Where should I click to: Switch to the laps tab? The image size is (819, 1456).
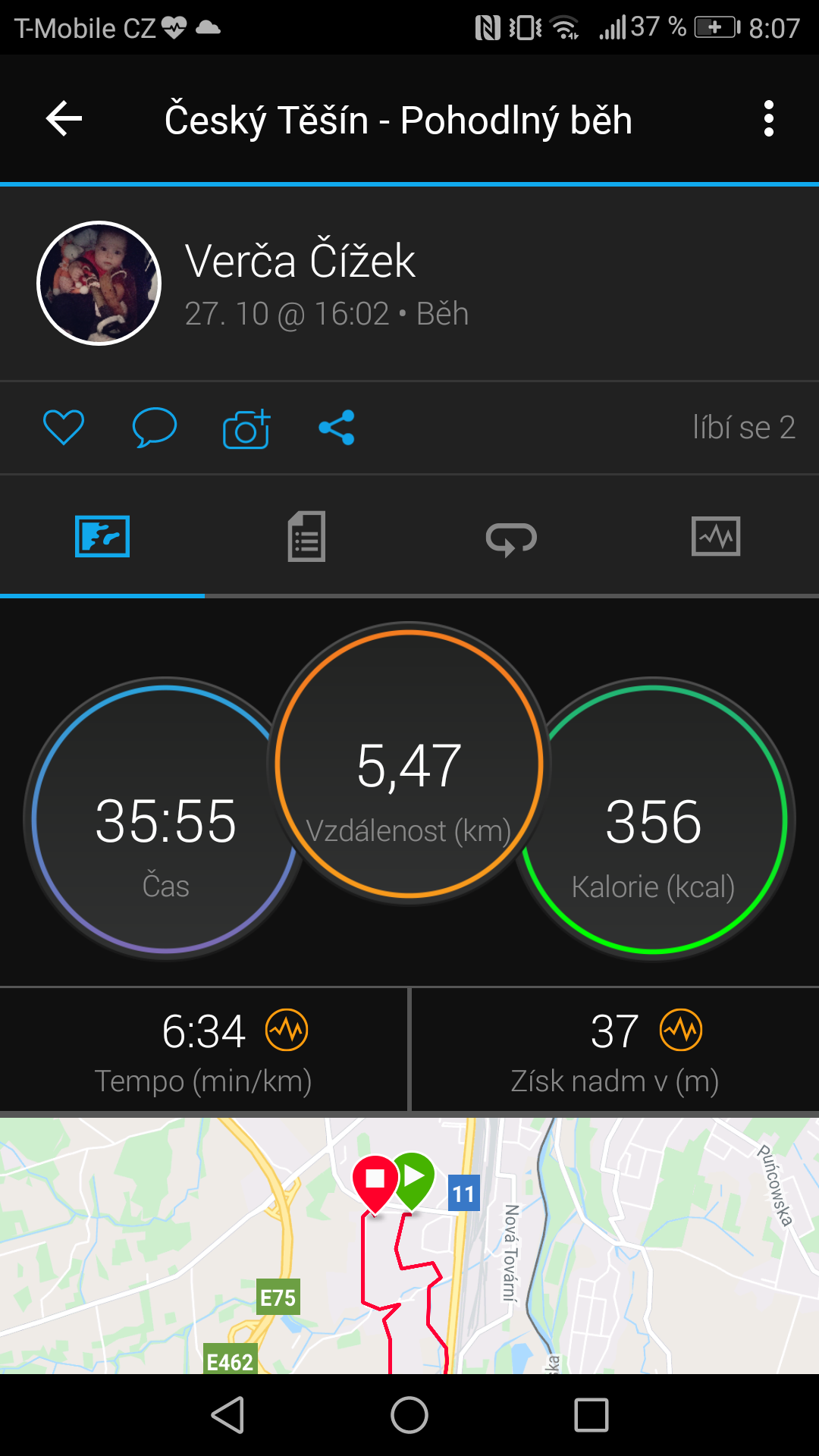[511, 538]
